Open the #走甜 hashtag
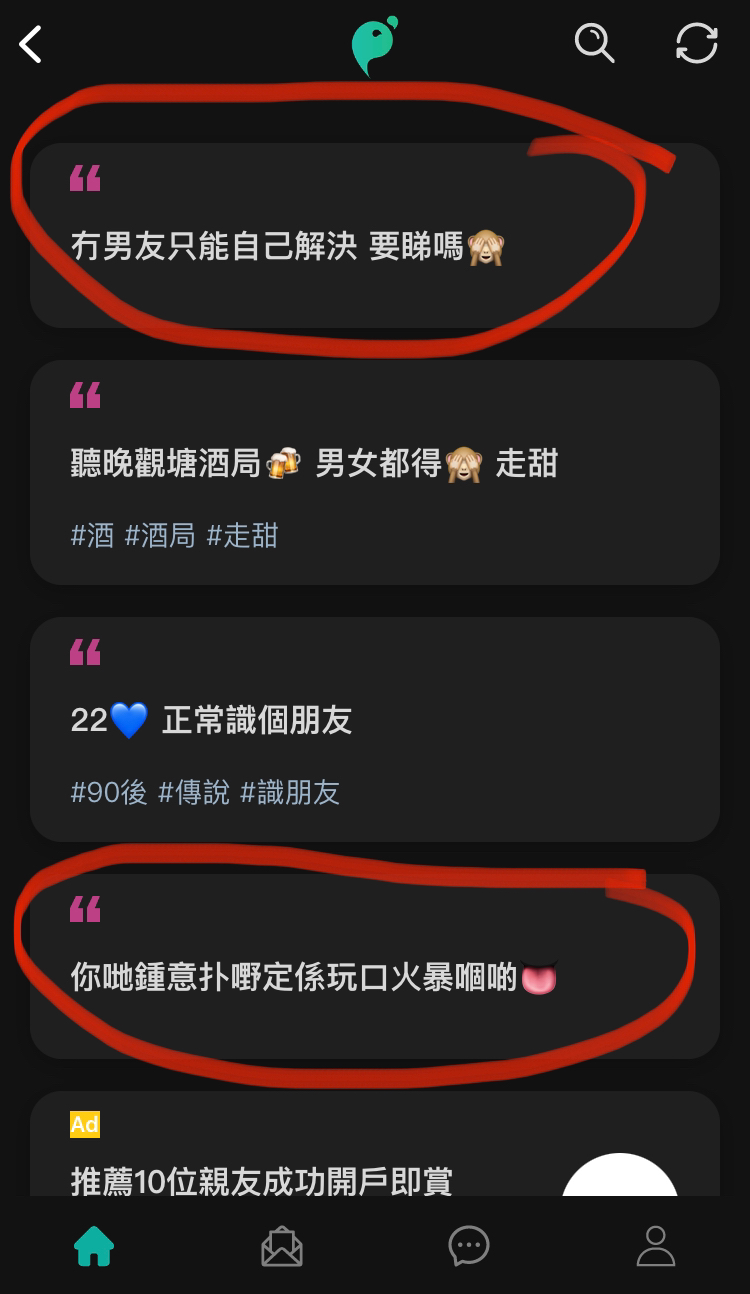Viewport: 750px width, 1294px height. [x=240, y=537]
